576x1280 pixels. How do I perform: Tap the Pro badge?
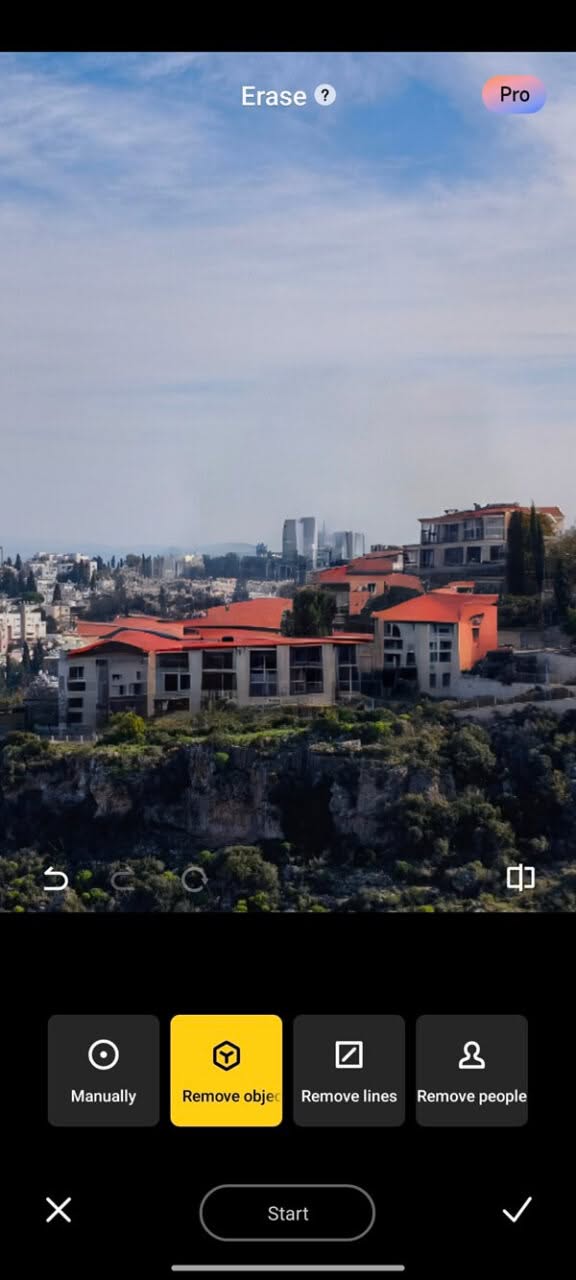click(x=514, y=94)
